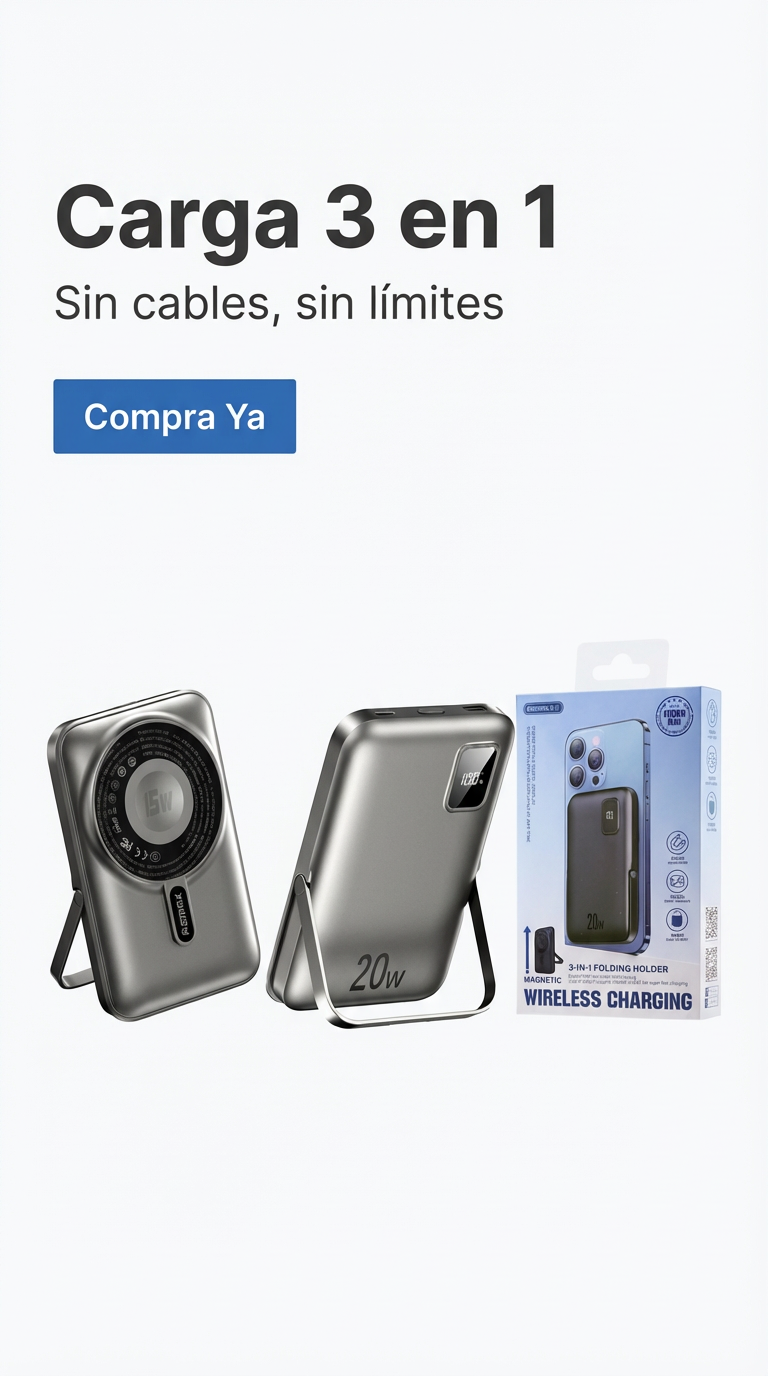The image size is (768, 1376).
Task: Open the folding holder diagram on the packaging
Action: [545, 947]
